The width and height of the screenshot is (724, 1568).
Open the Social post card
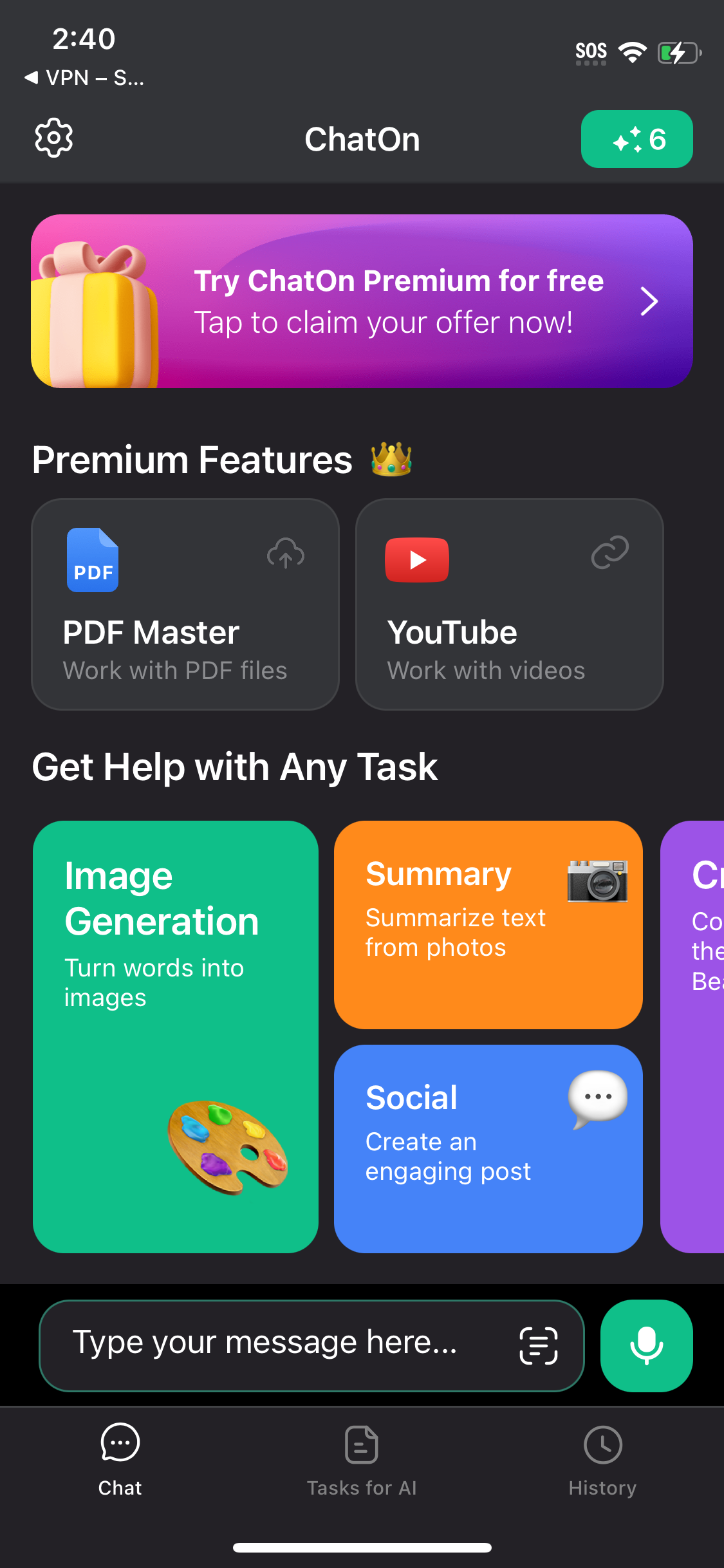pyautogui.click(x=488, y=1148)
